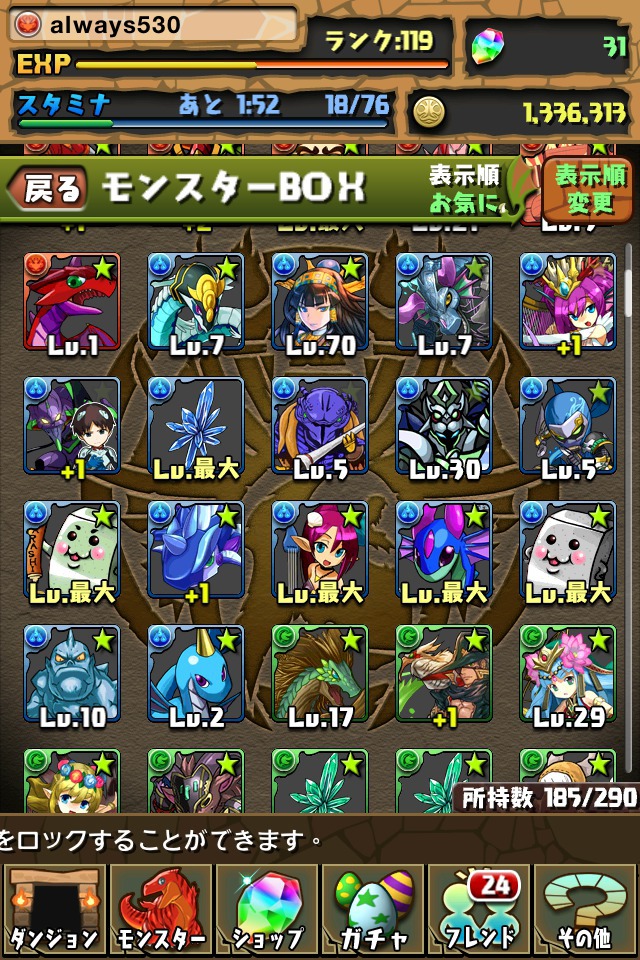
Task: Select the green dragon monster at Lv.17
Action: pos(320,674)
